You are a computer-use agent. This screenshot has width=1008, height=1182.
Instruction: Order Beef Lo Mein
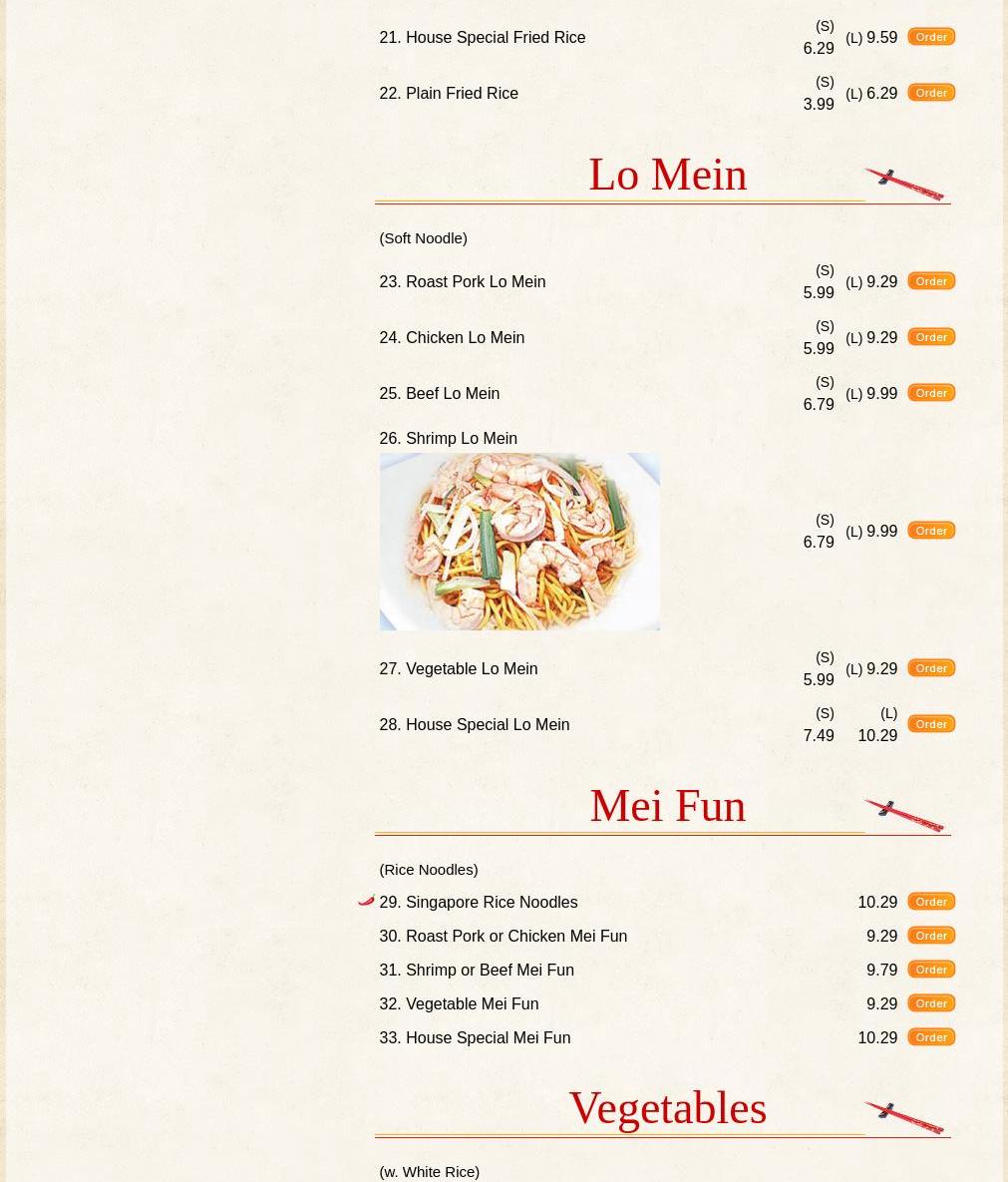point(930,393)
